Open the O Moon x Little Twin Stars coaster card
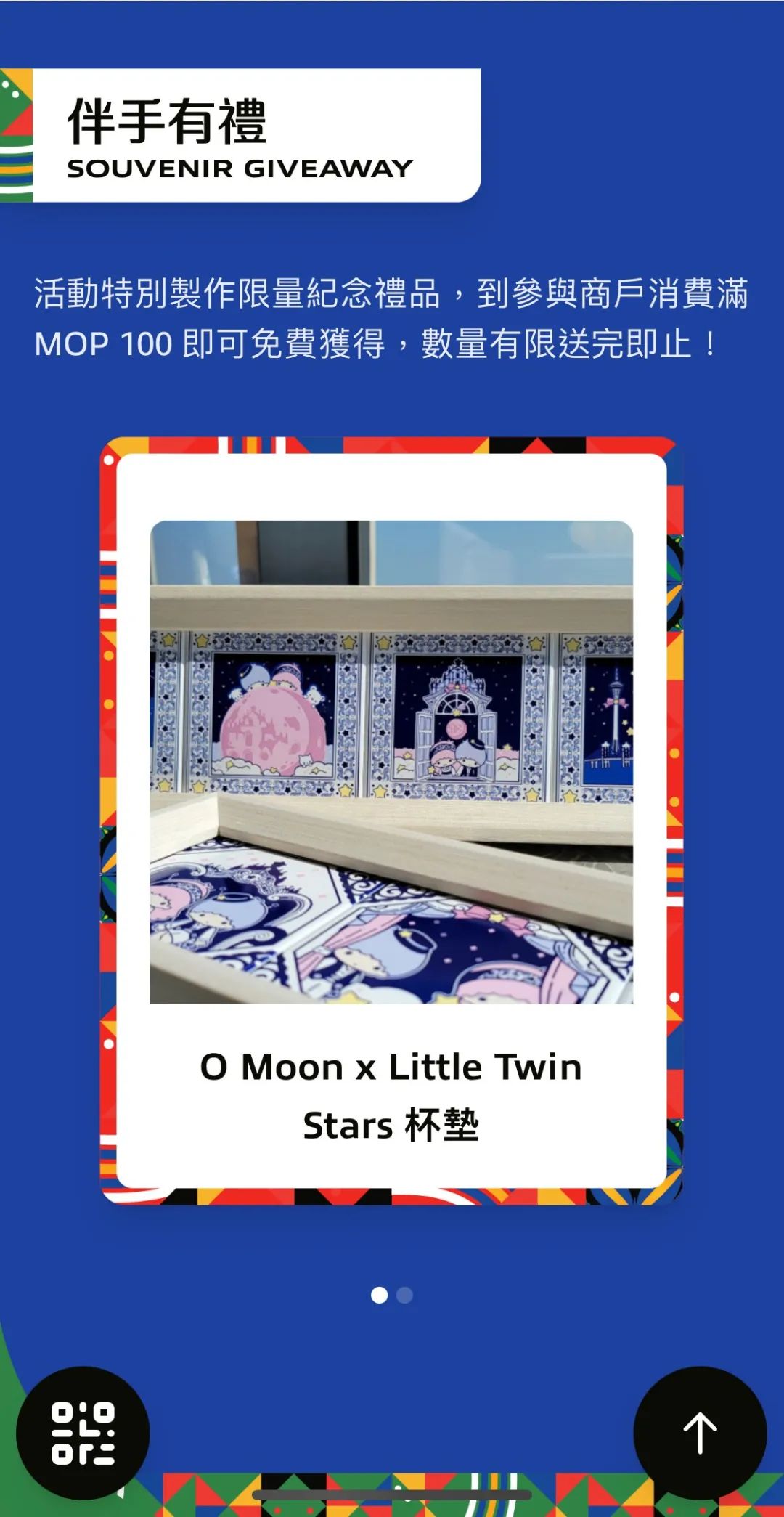Screen dimensions: 784x1517 click(391, 821)
